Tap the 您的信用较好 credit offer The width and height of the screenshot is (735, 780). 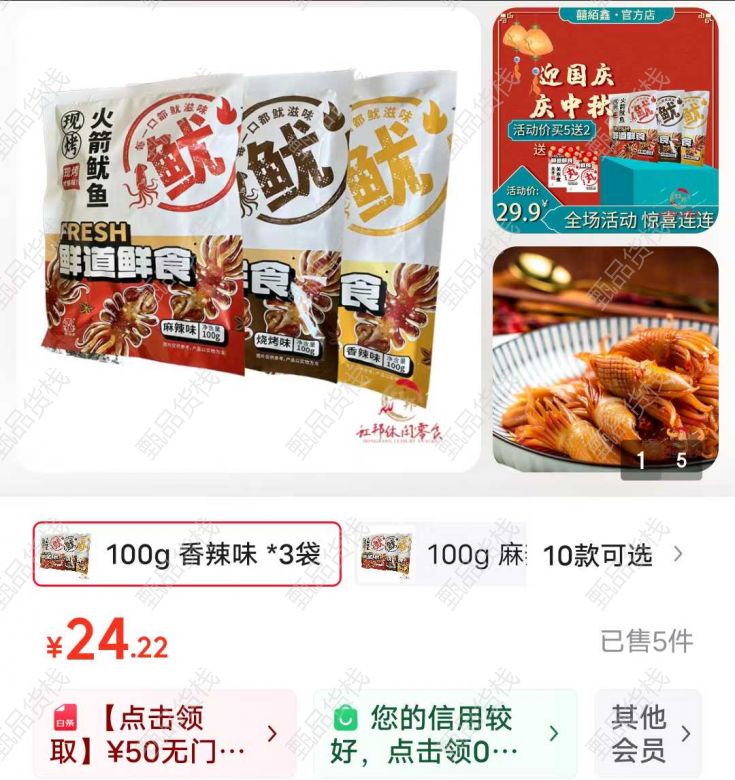444,733
